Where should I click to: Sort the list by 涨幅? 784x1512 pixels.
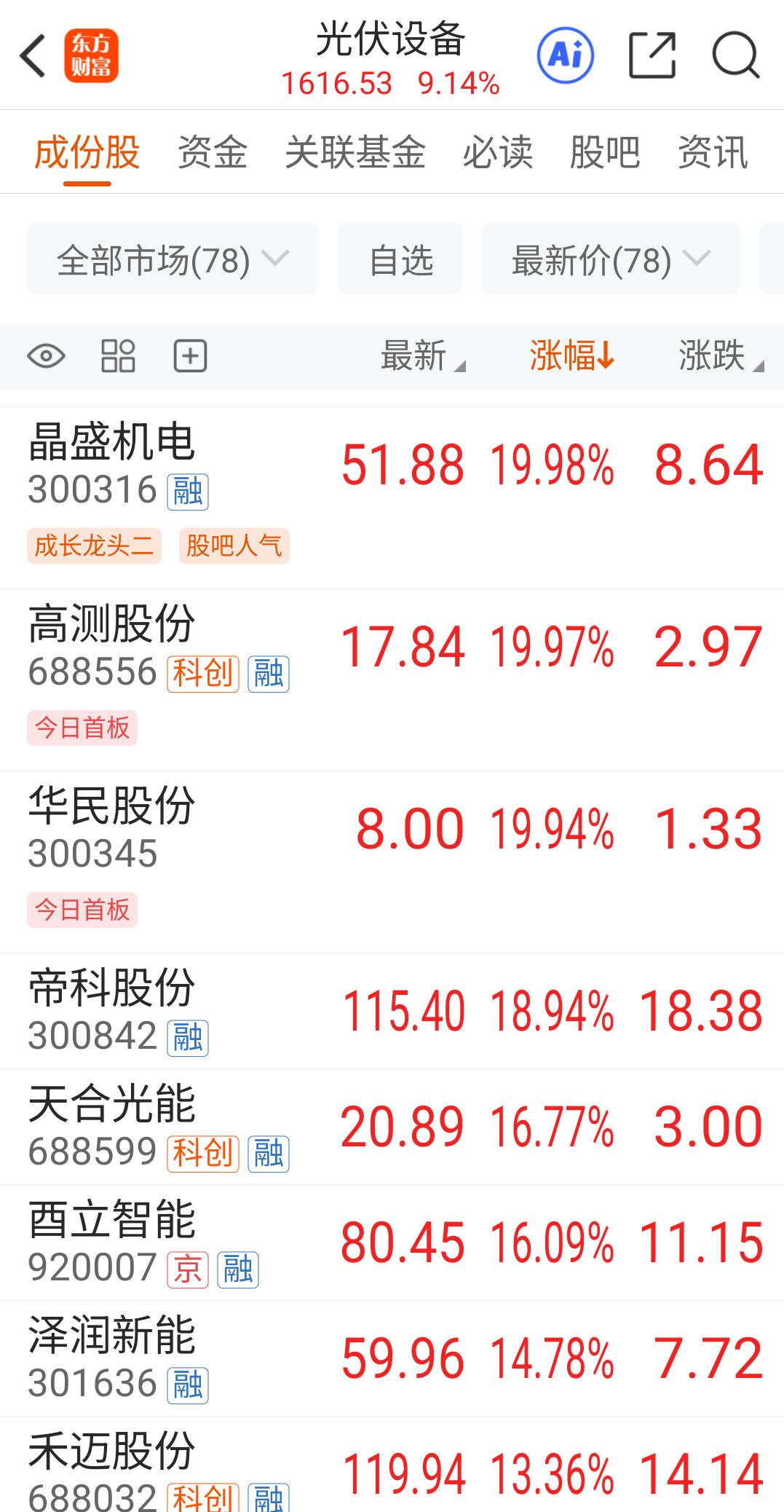[571, 356]
